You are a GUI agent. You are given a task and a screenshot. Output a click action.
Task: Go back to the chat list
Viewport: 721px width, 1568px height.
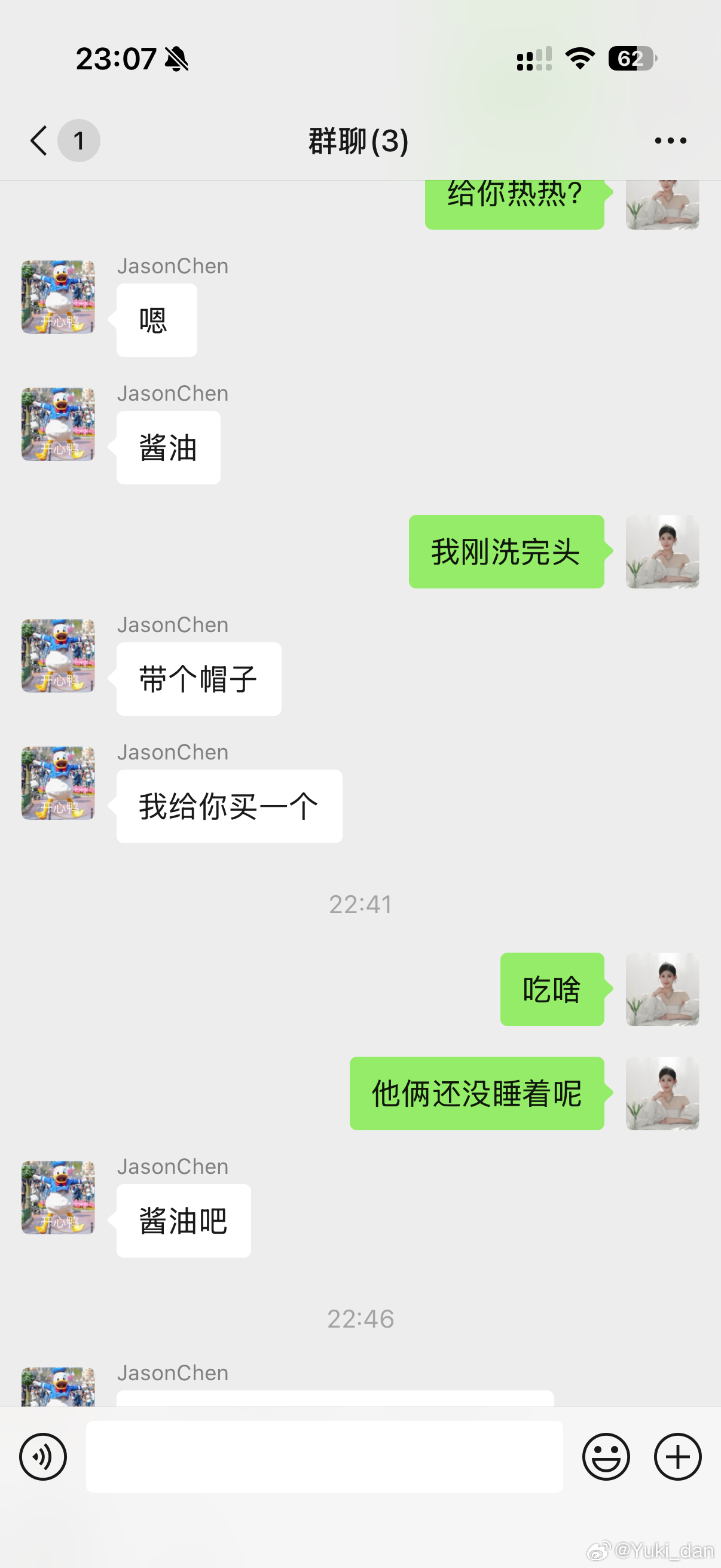[x=39, y=141]
